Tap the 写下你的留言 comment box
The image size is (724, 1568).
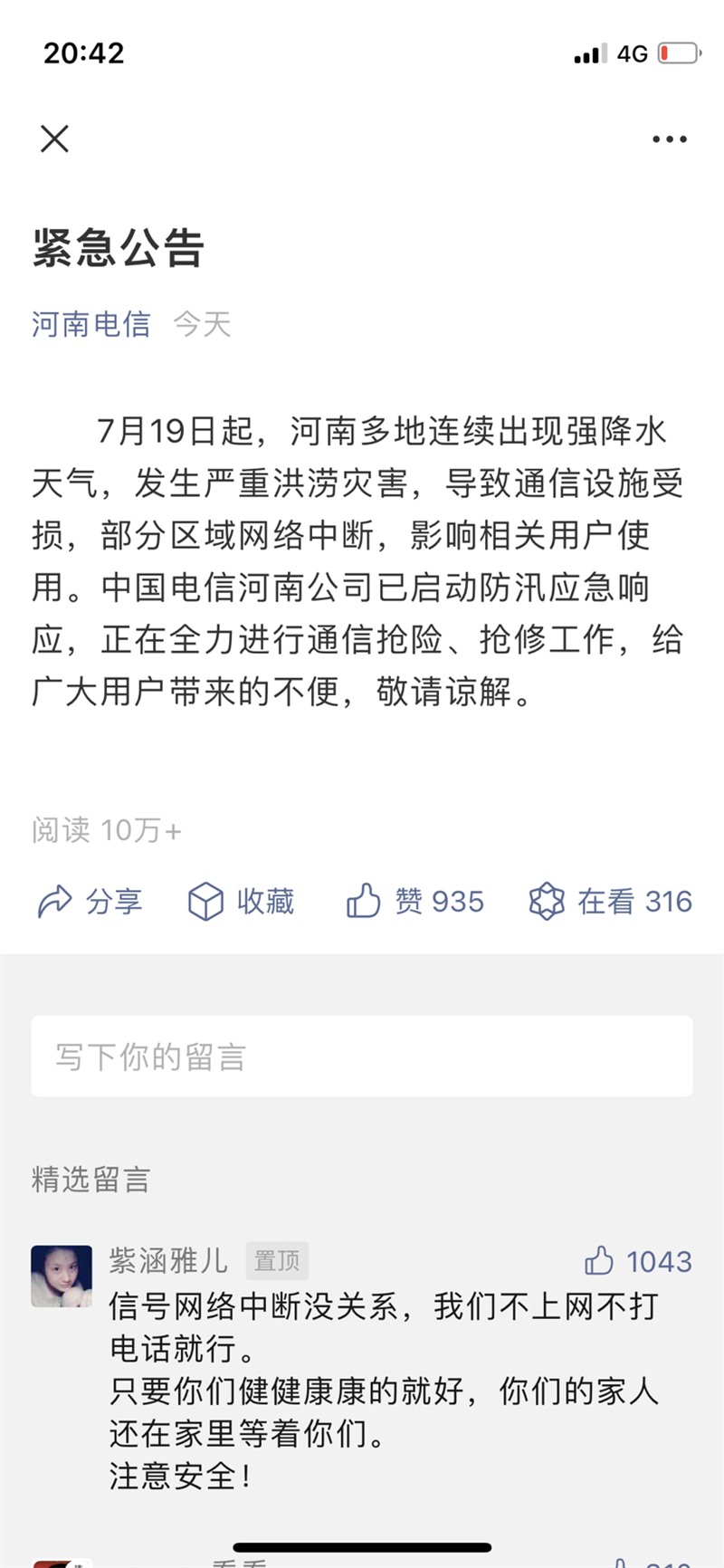[362, 1056]
